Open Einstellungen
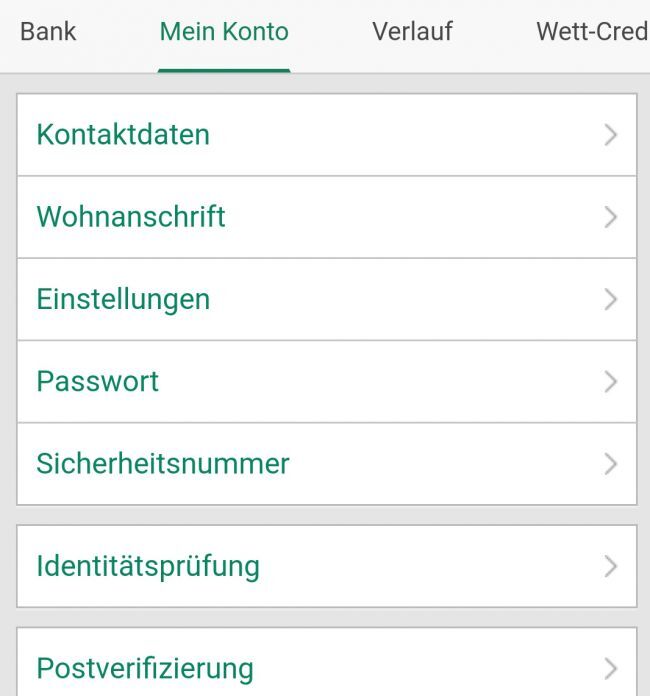This screenshot has height=696, width=650. (x=326, y=299)
